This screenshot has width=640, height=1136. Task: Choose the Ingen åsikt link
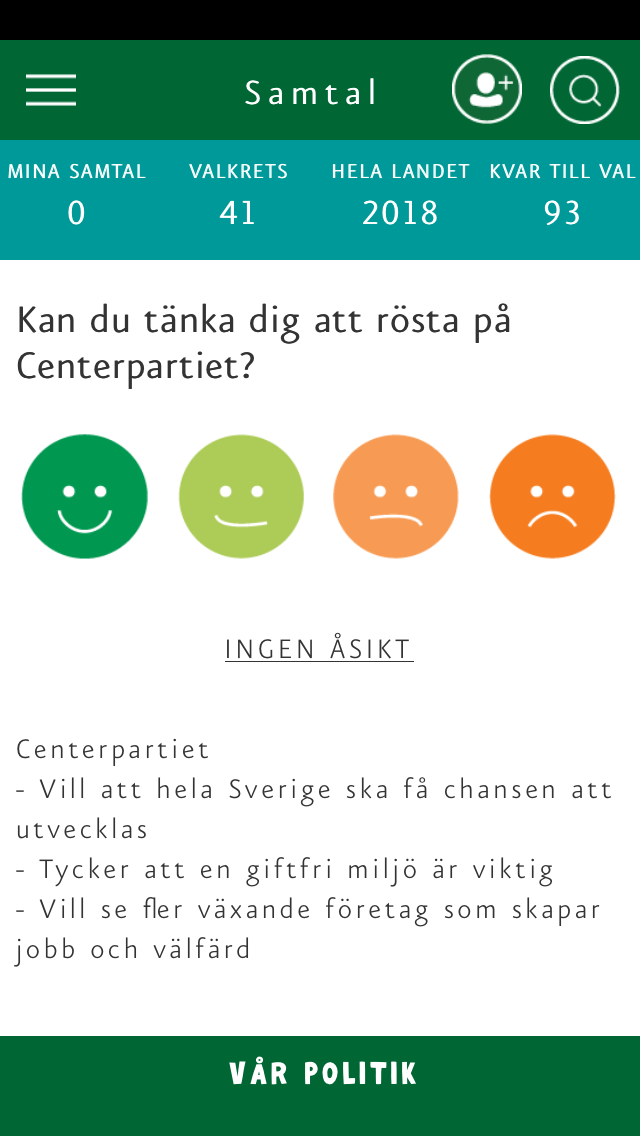click(319, 649)
